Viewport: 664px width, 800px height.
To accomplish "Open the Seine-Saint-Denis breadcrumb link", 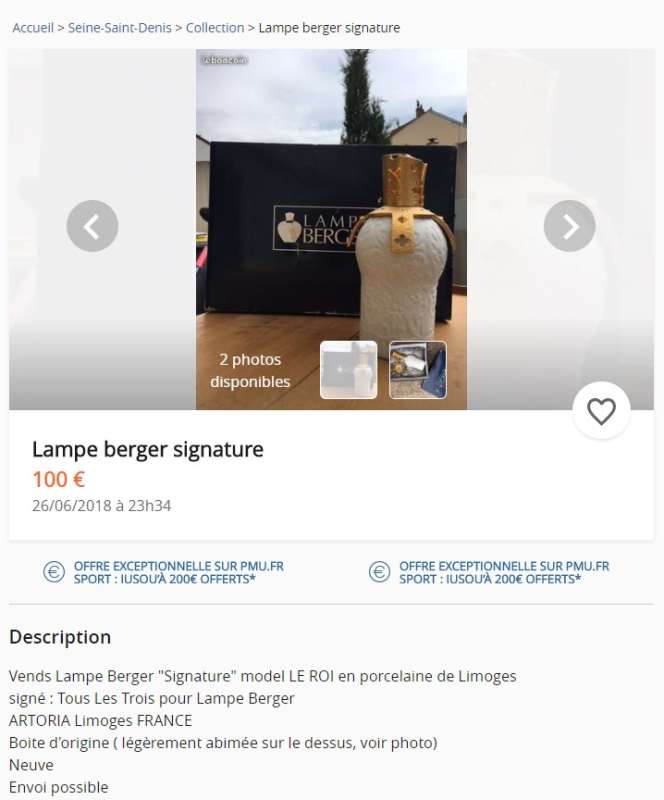I will (120, 28).
